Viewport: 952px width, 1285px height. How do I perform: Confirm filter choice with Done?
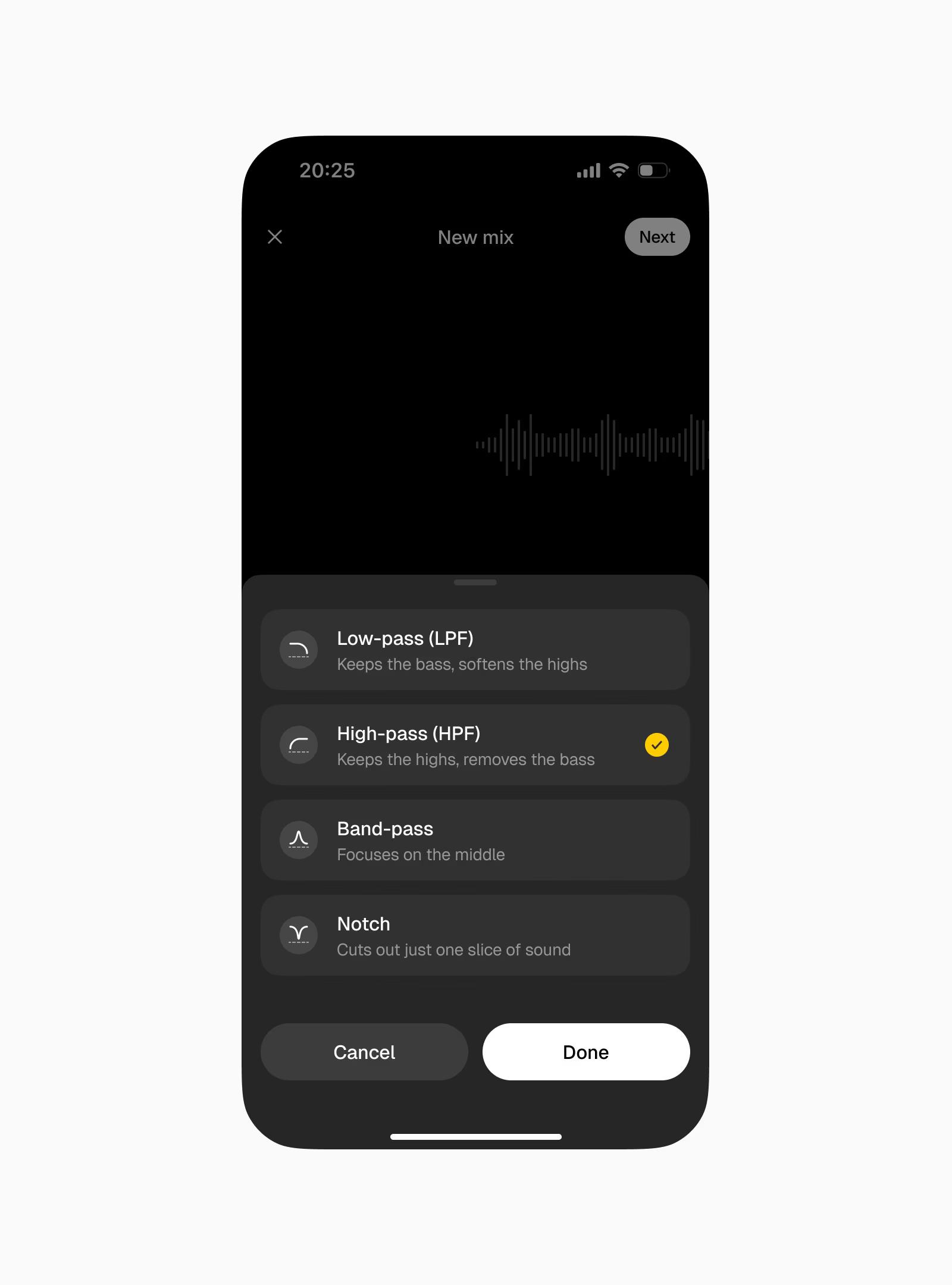585,1052
